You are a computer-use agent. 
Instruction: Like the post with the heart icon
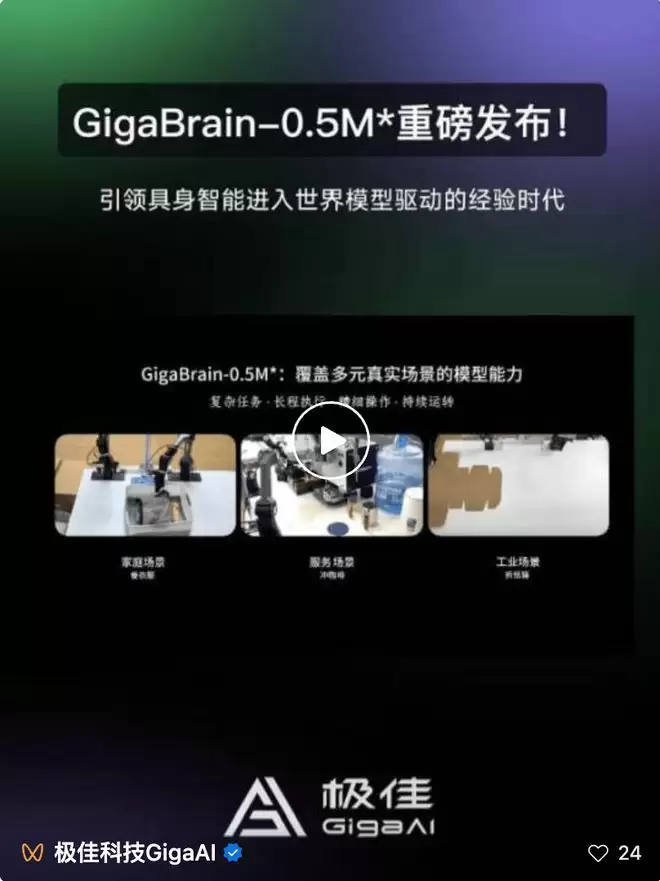pyautogui.click(x=598, y=853)
